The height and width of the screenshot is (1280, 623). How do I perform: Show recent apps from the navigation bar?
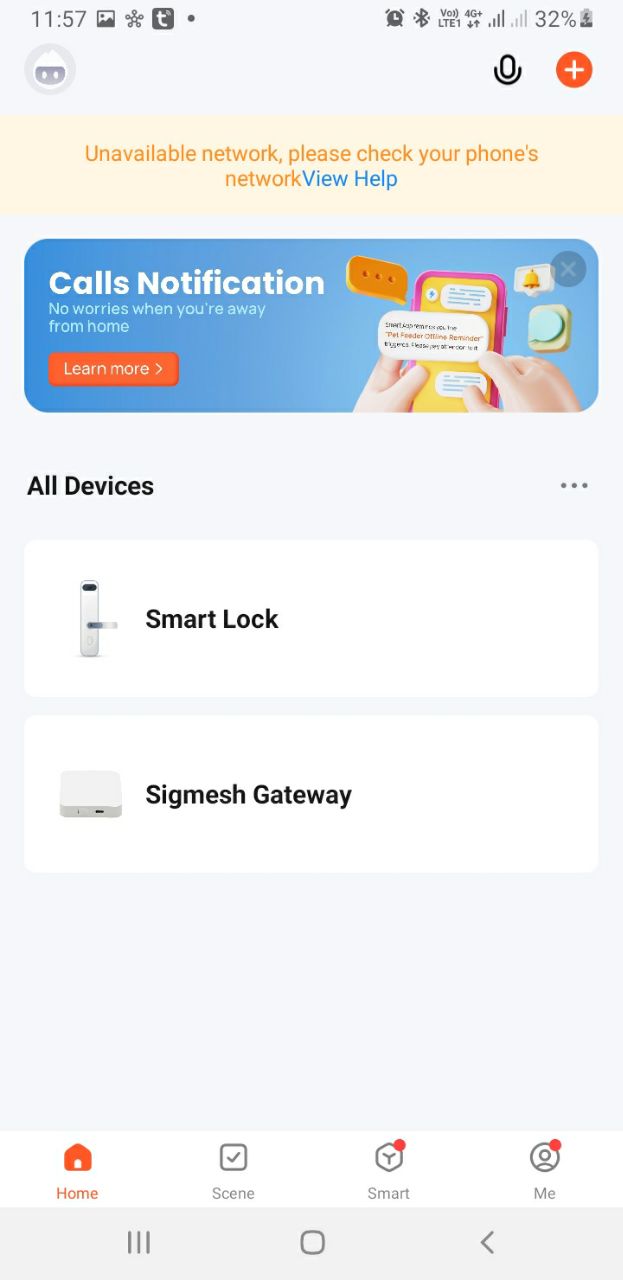coord(139,1242)
